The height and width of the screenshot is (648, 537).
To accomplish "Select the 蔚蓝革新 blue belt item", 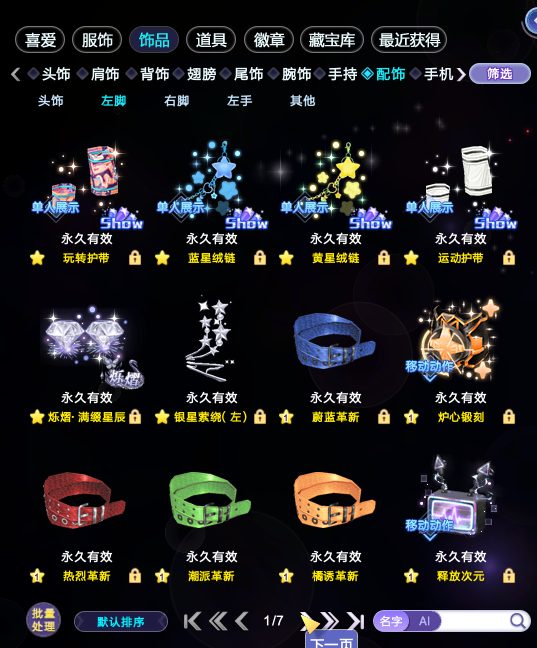I will tap(335, 360).
